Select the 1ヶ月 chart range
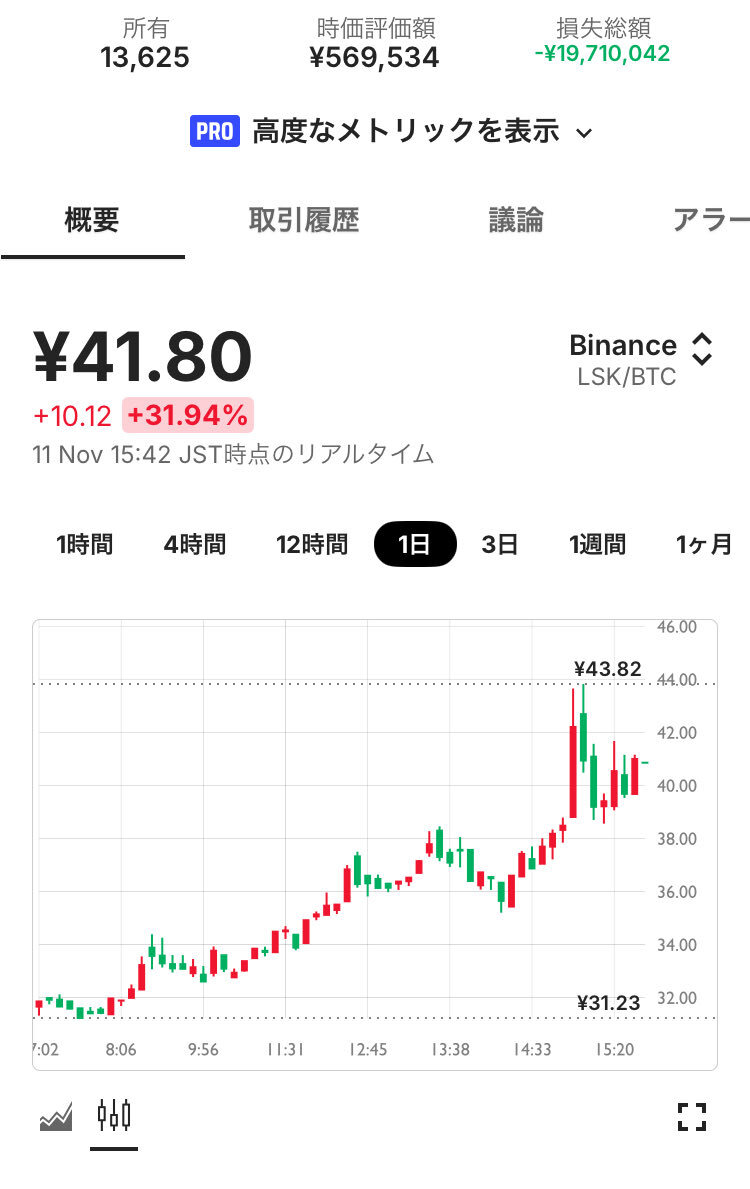 (x=704, y=544)
